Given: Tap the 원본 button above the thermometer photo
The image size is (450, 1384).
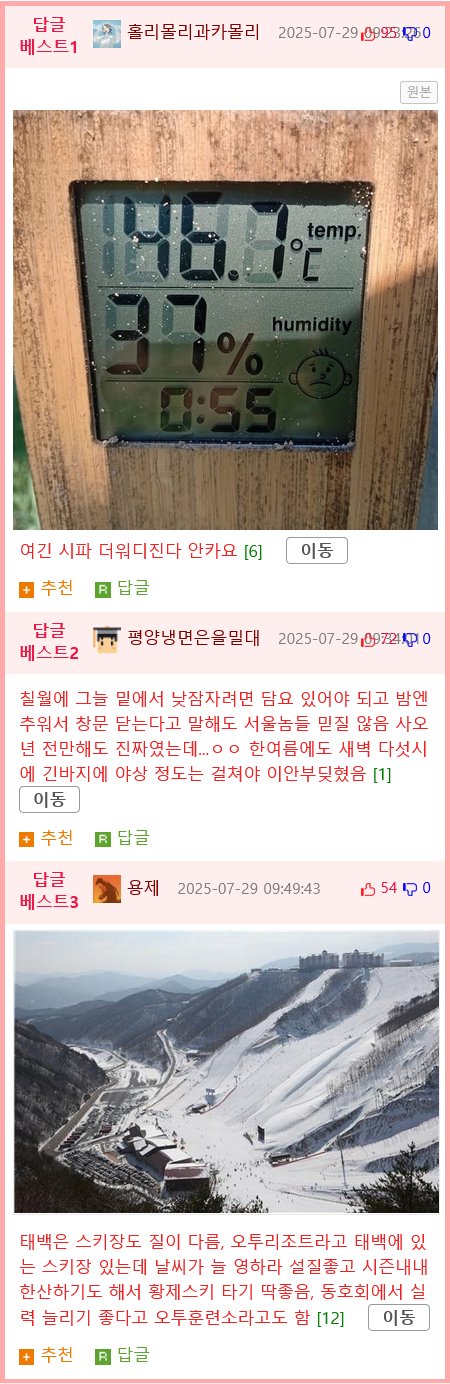Looking at the screenshot, I should (419, 92).
